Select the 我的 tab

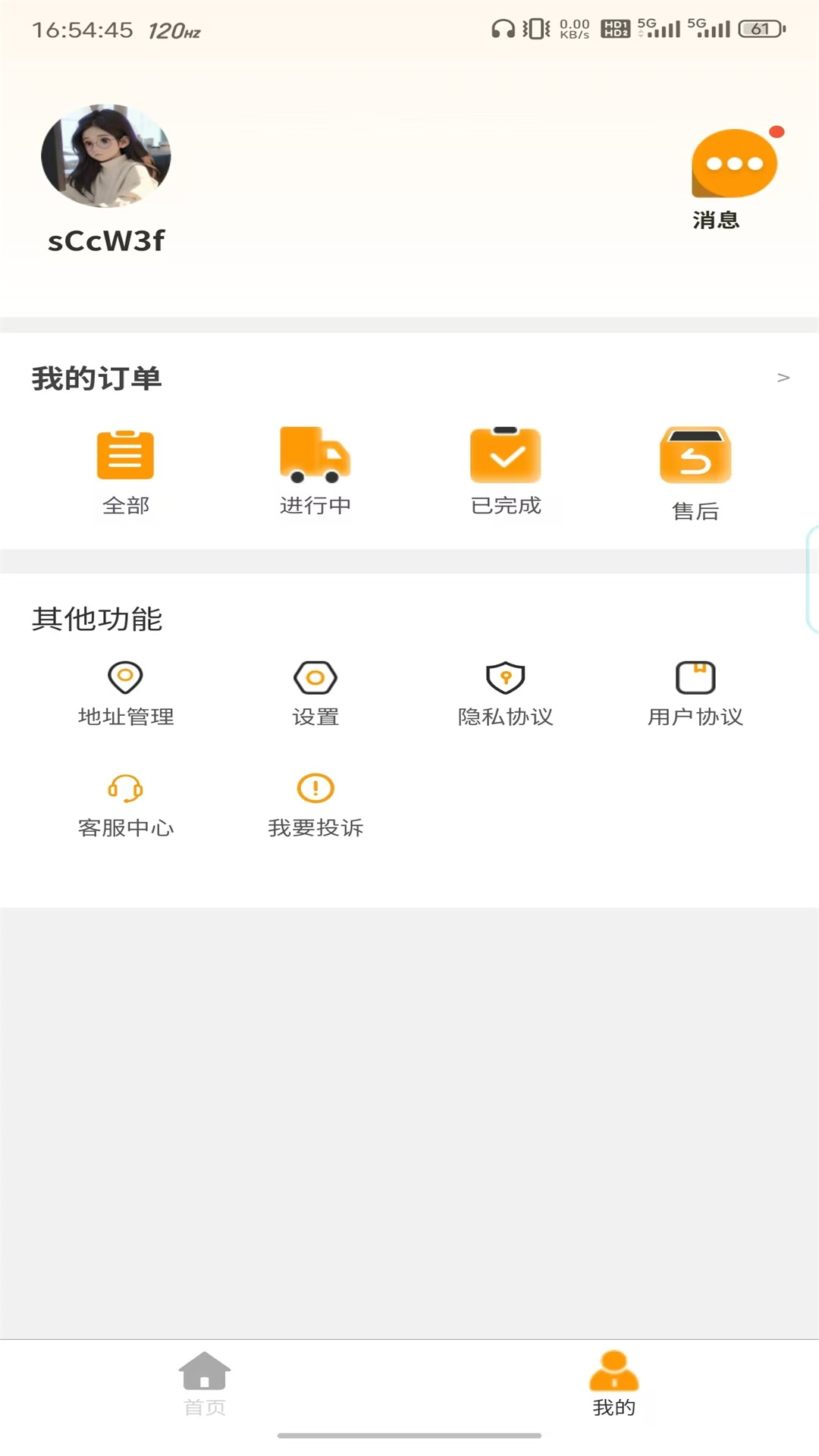click(613, 1385)
